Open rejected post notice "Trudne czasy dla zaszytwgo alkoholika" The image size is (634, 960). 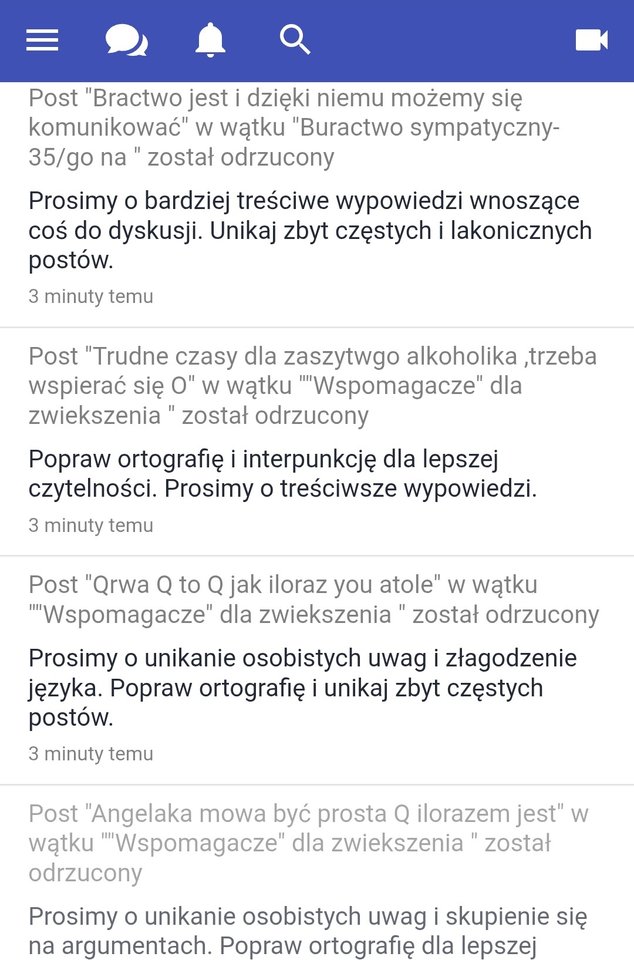pos(317,442)
